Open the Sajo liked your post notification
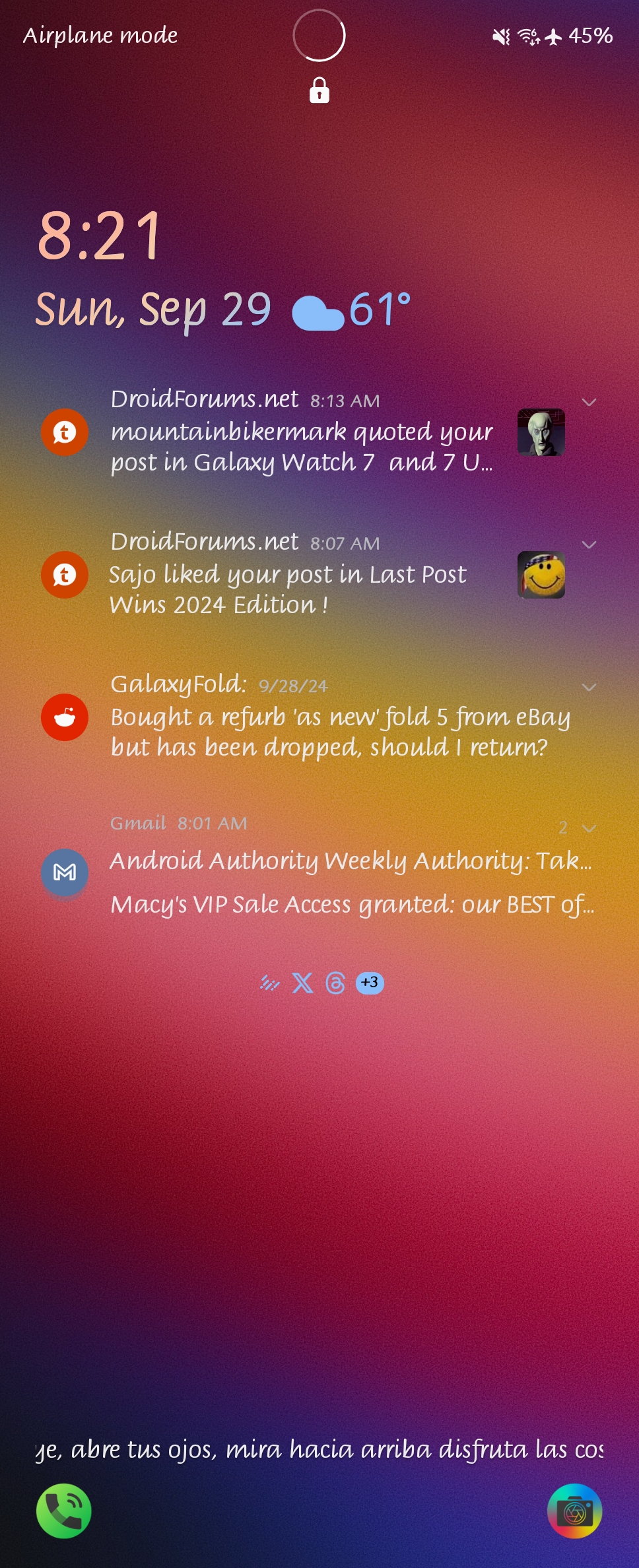639x1568 pixels. 288,589
